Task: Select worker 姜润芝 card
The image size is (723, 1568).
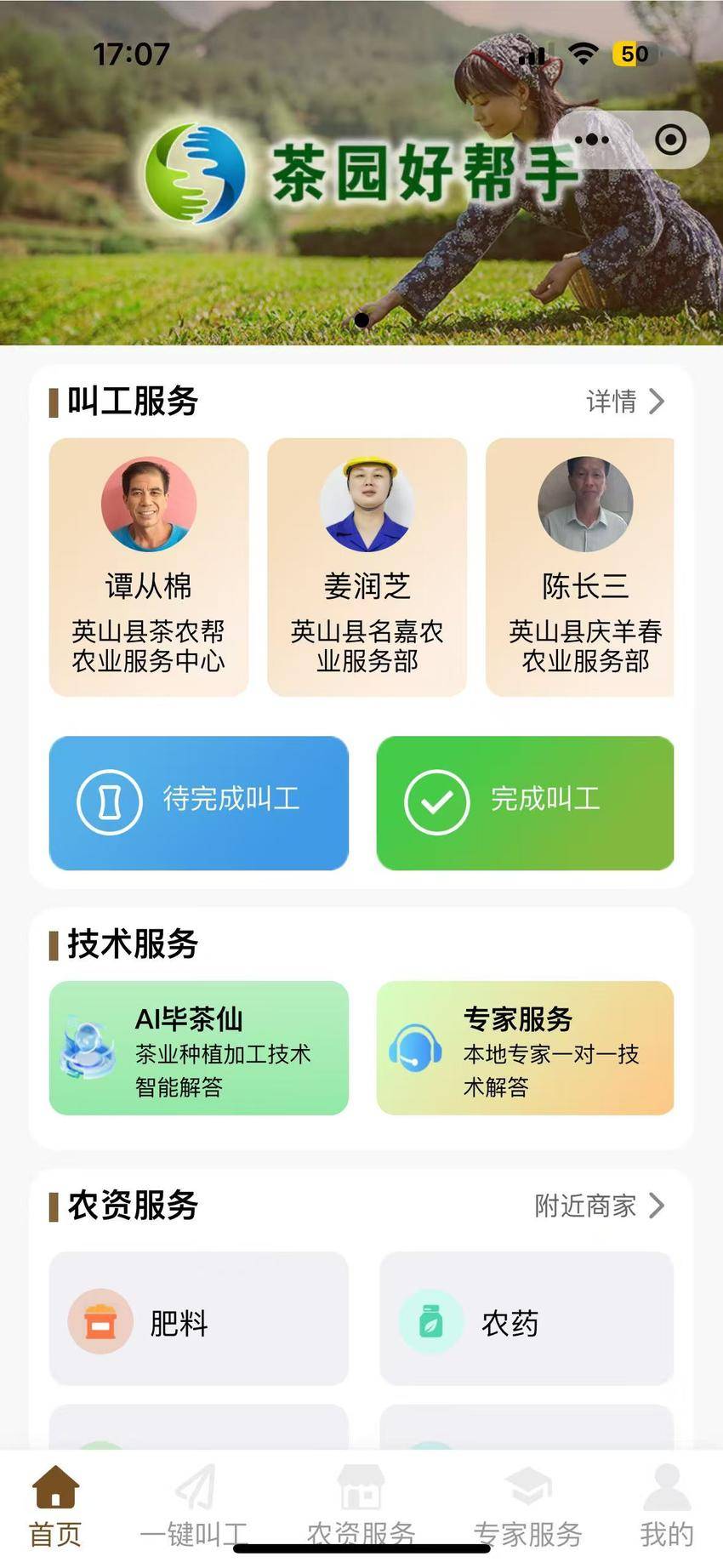Action: click(367, 567)
